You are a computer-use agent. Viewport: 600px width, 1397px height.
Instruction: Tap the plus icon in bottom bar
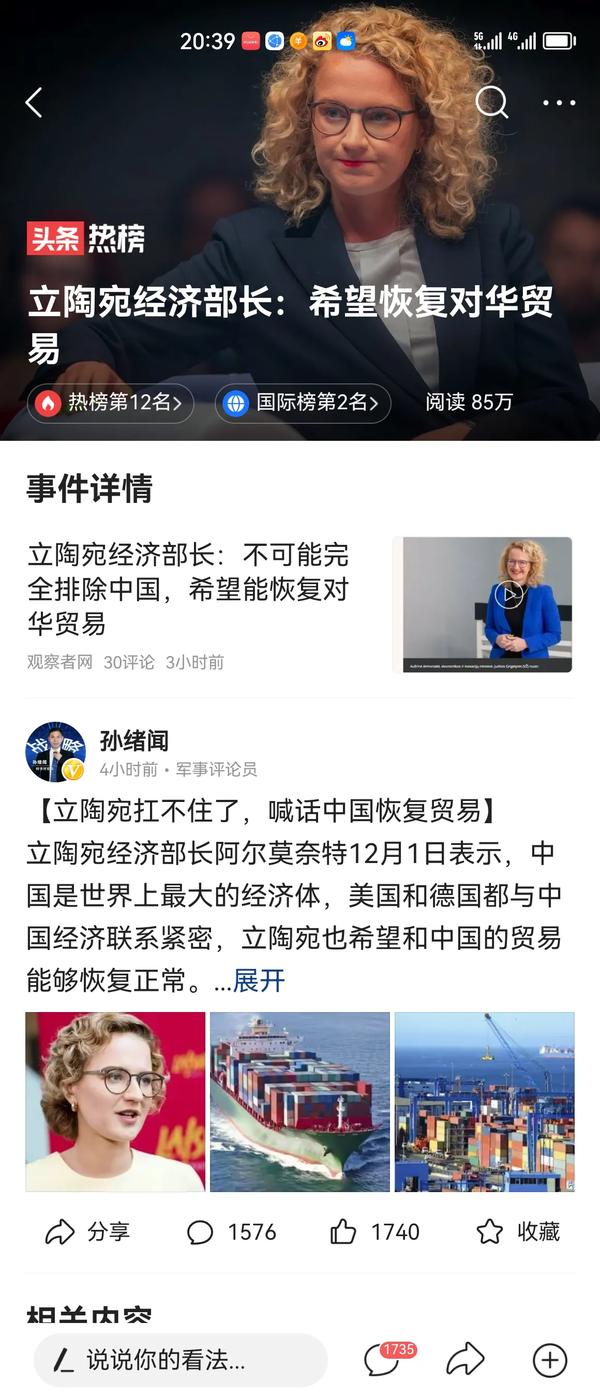[x=549, y=1360]
